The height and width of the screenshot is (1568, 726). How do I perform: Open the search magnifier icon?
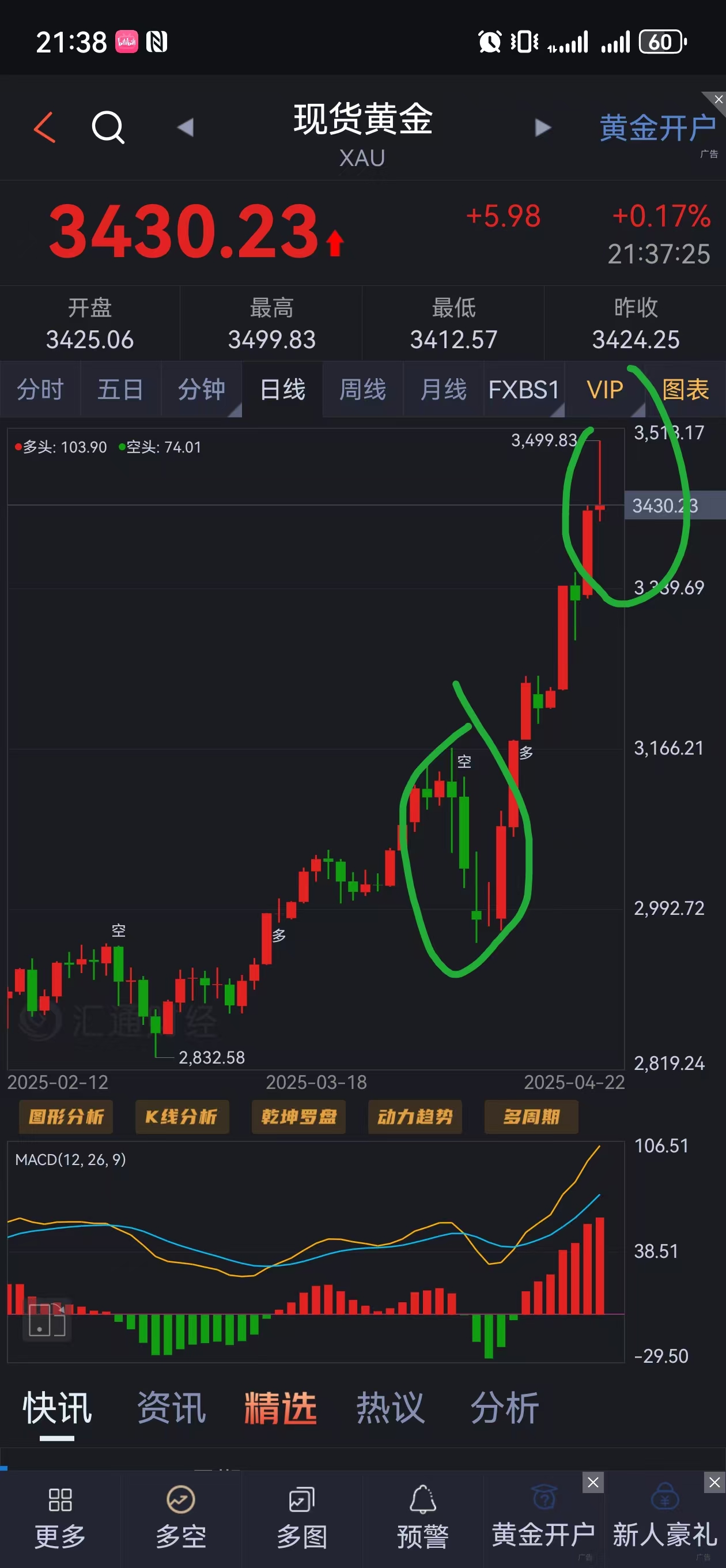[x=108, y=127]
